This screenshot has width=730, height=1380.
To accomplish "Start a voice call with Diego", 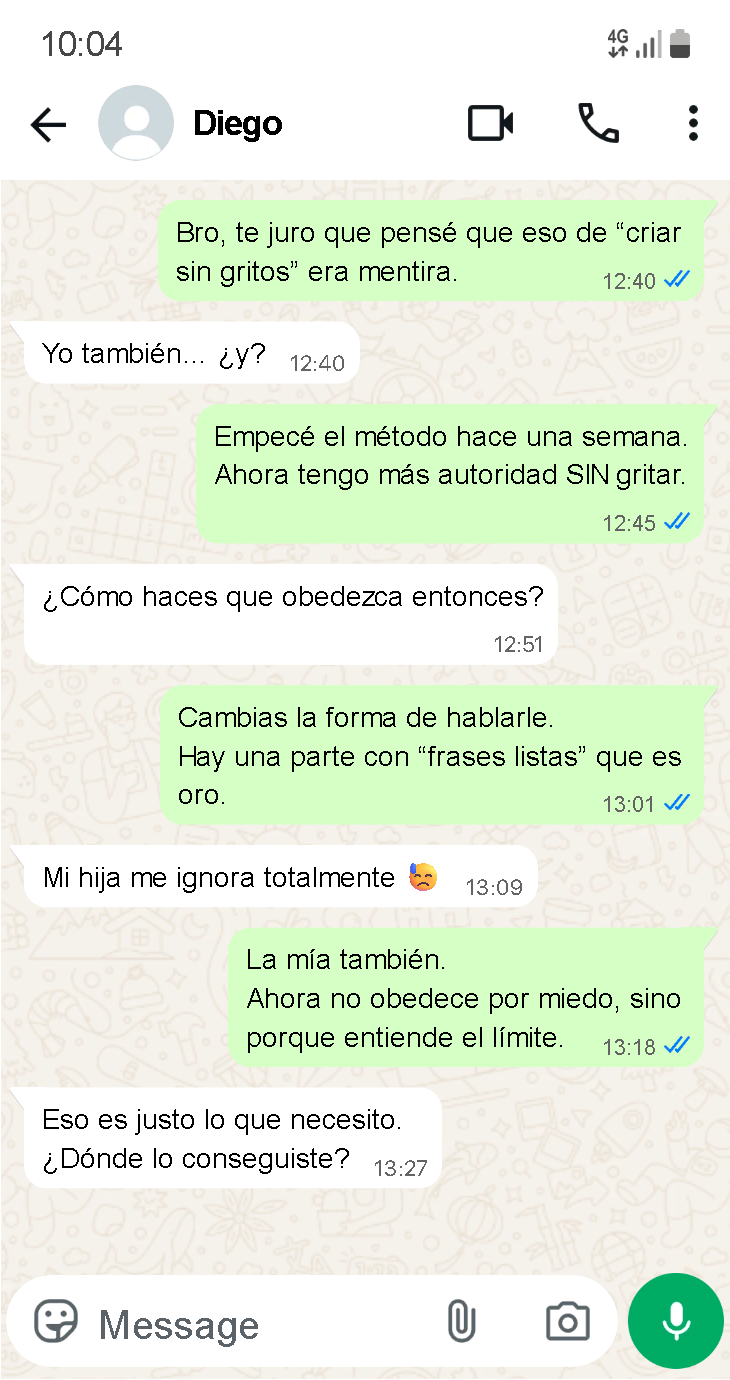I will tap(598, 124).
